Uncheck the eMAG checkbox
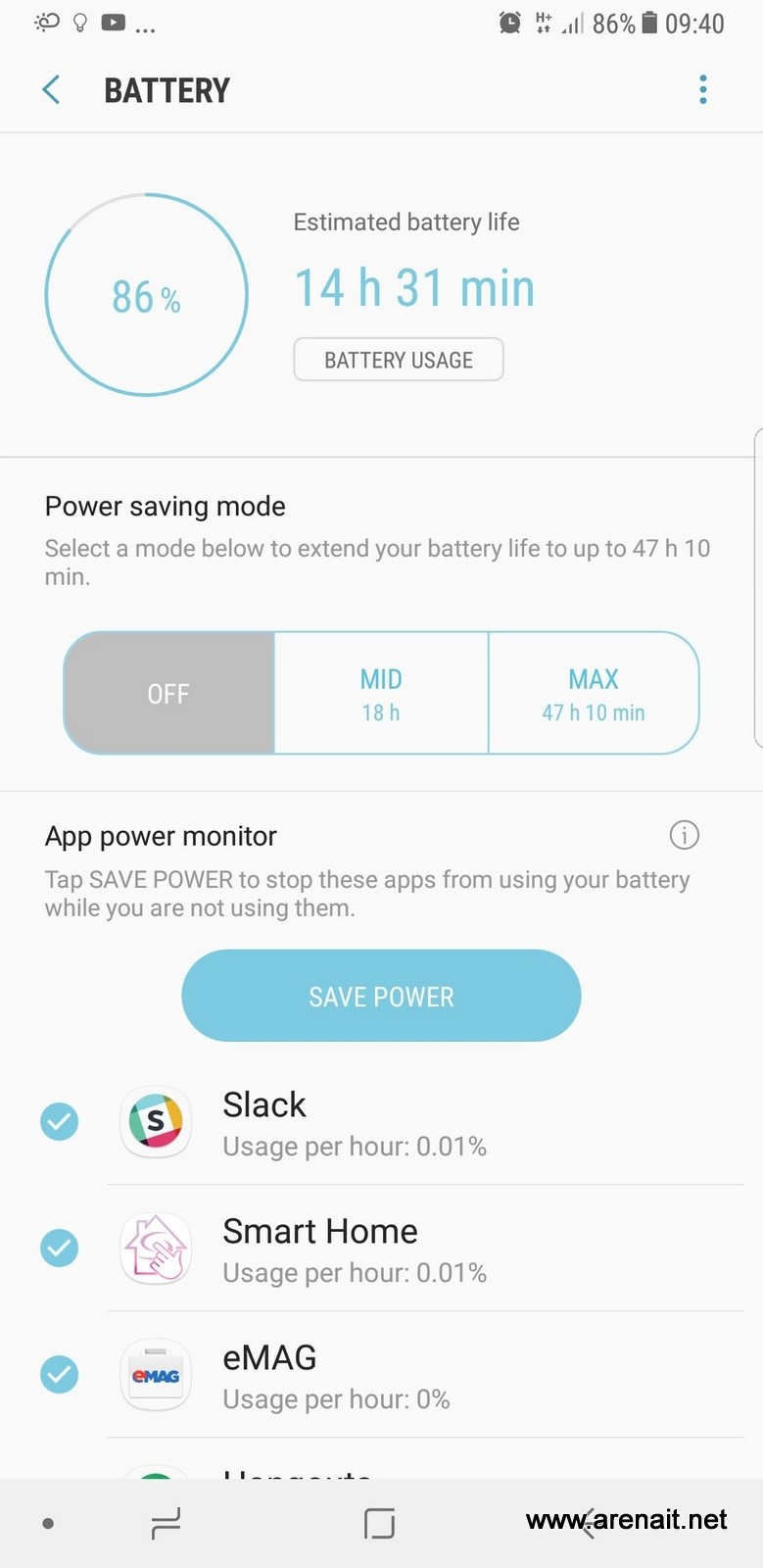Viewport: 763px width, 1568px height. point(59,1374)
